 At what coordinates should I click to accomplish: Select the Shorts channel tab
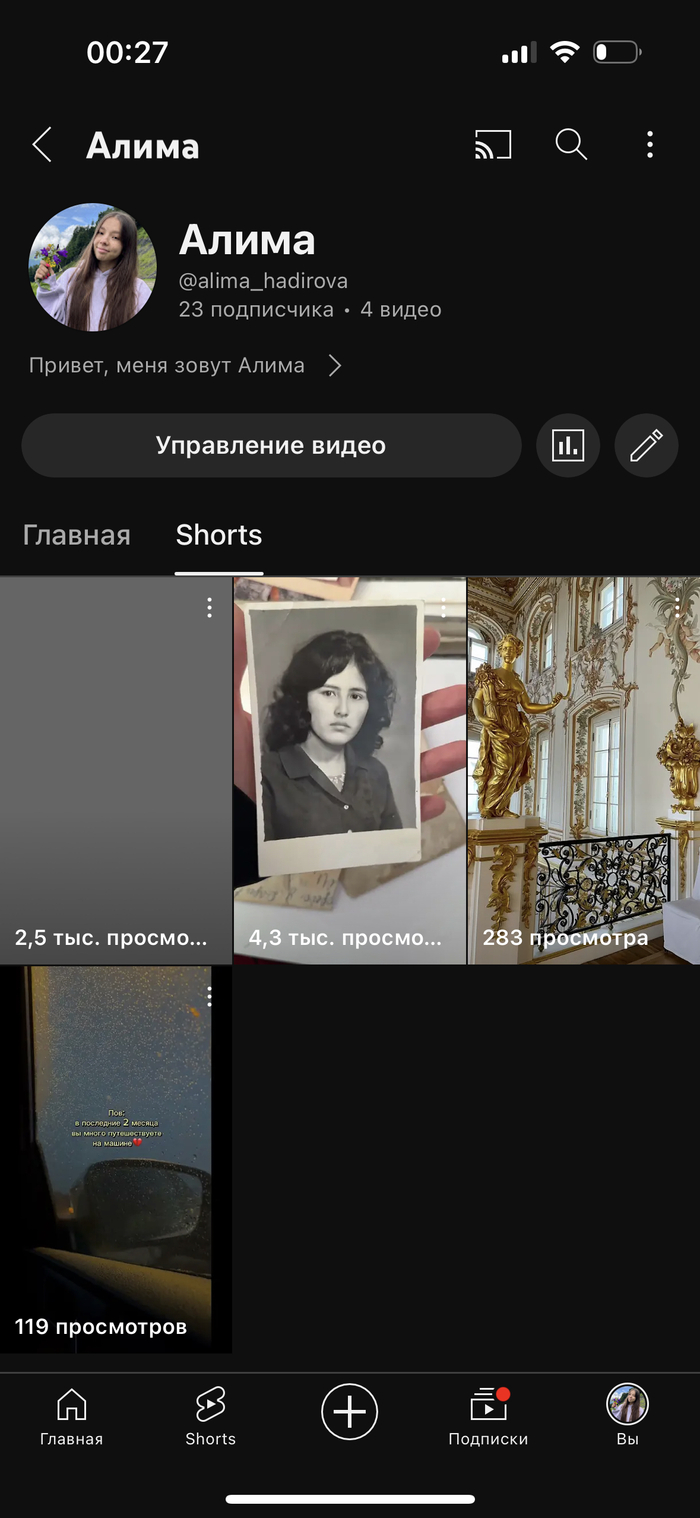pyautogui.click(x=218, y=535)
